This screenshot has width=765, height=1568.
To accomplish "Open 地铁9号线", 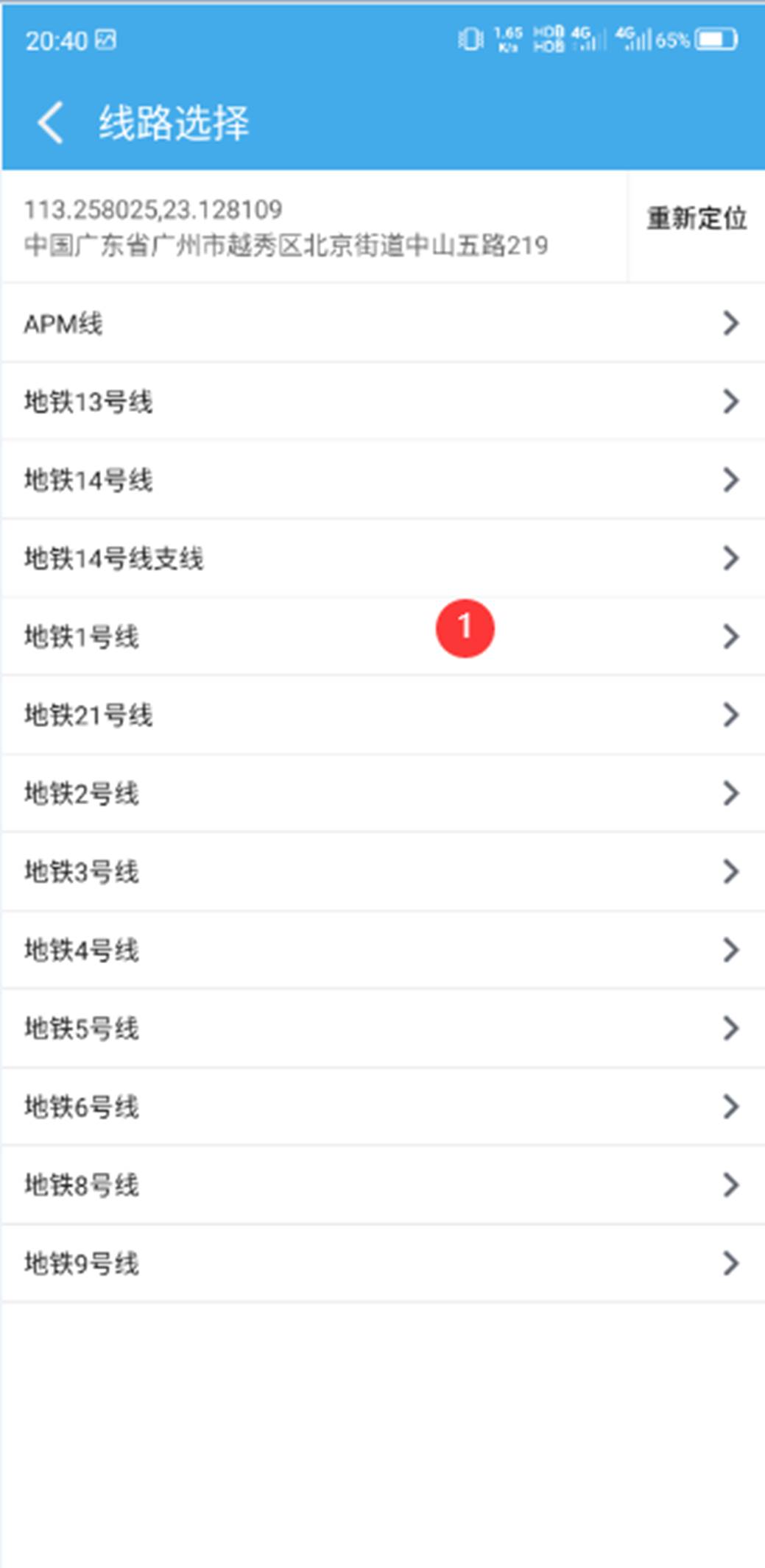I will tap(382, 1263).
